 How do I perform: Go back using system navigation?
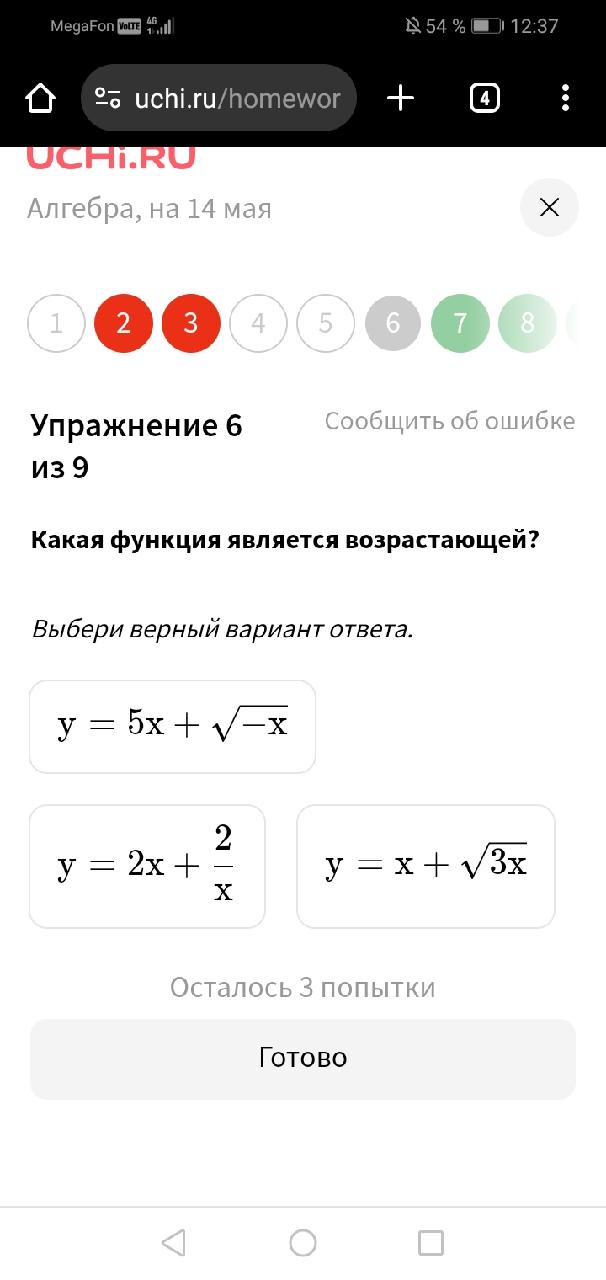tap(173, 1242)
